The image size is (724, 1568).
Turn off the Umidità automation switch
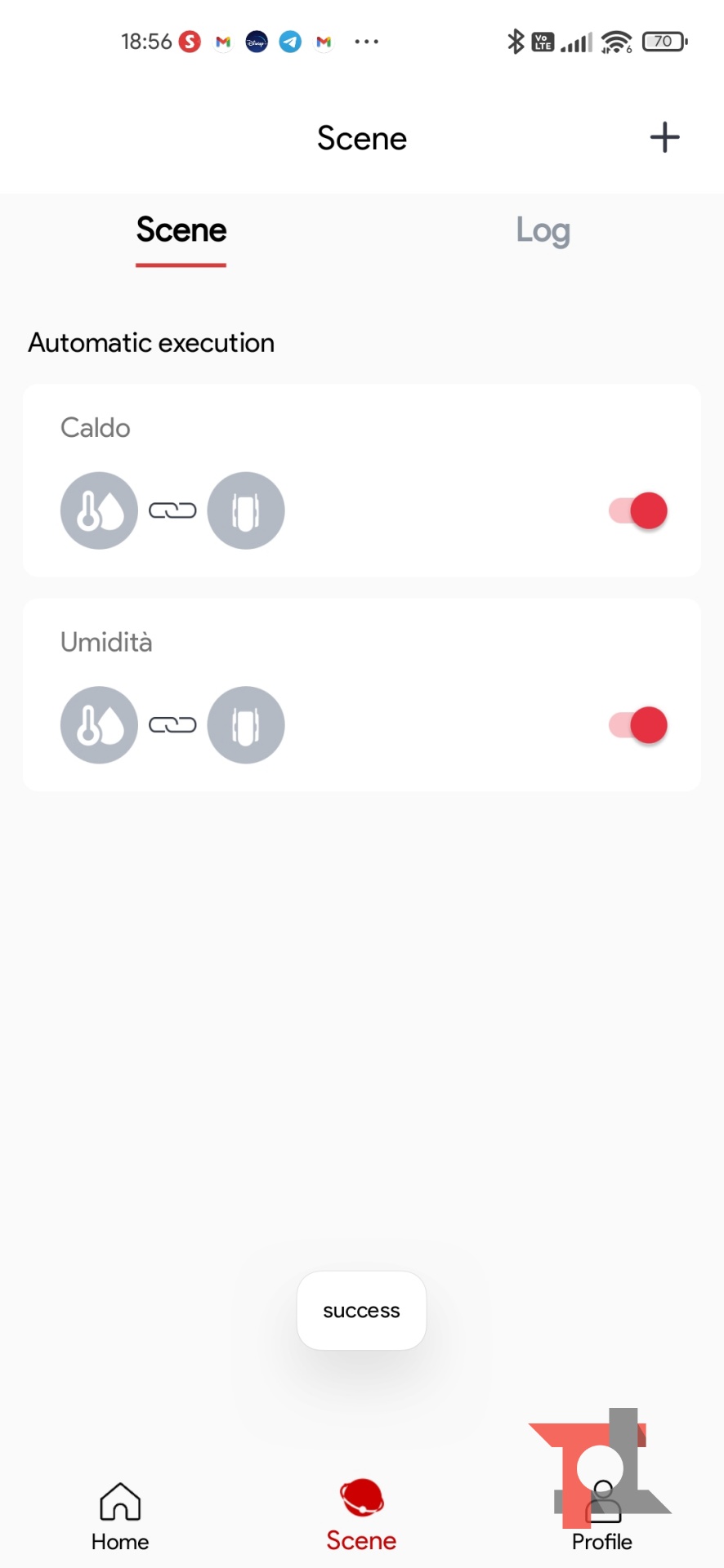(x=639, y=725)
